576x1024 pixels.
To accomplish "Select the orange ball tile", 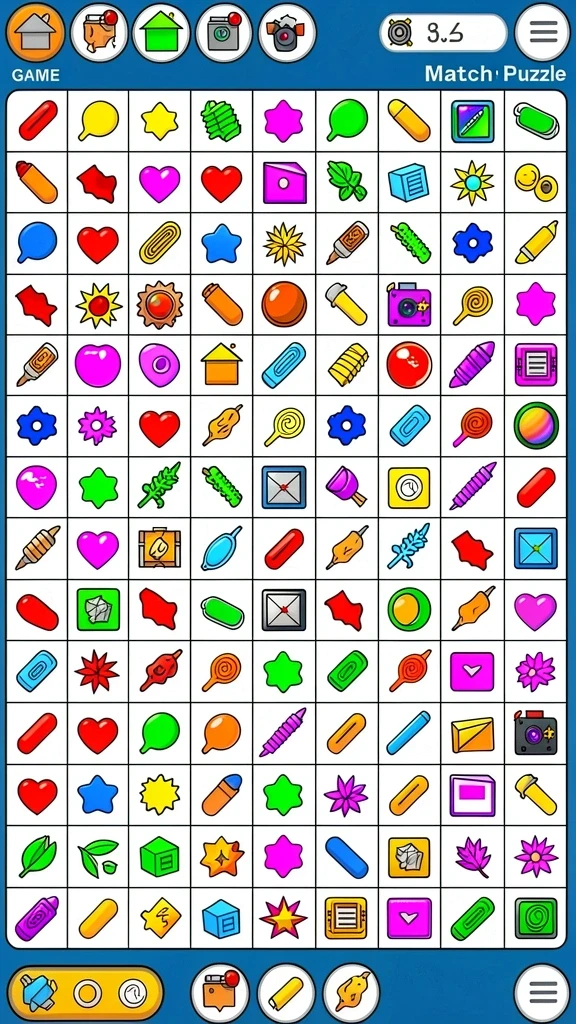I will [284, 304].
